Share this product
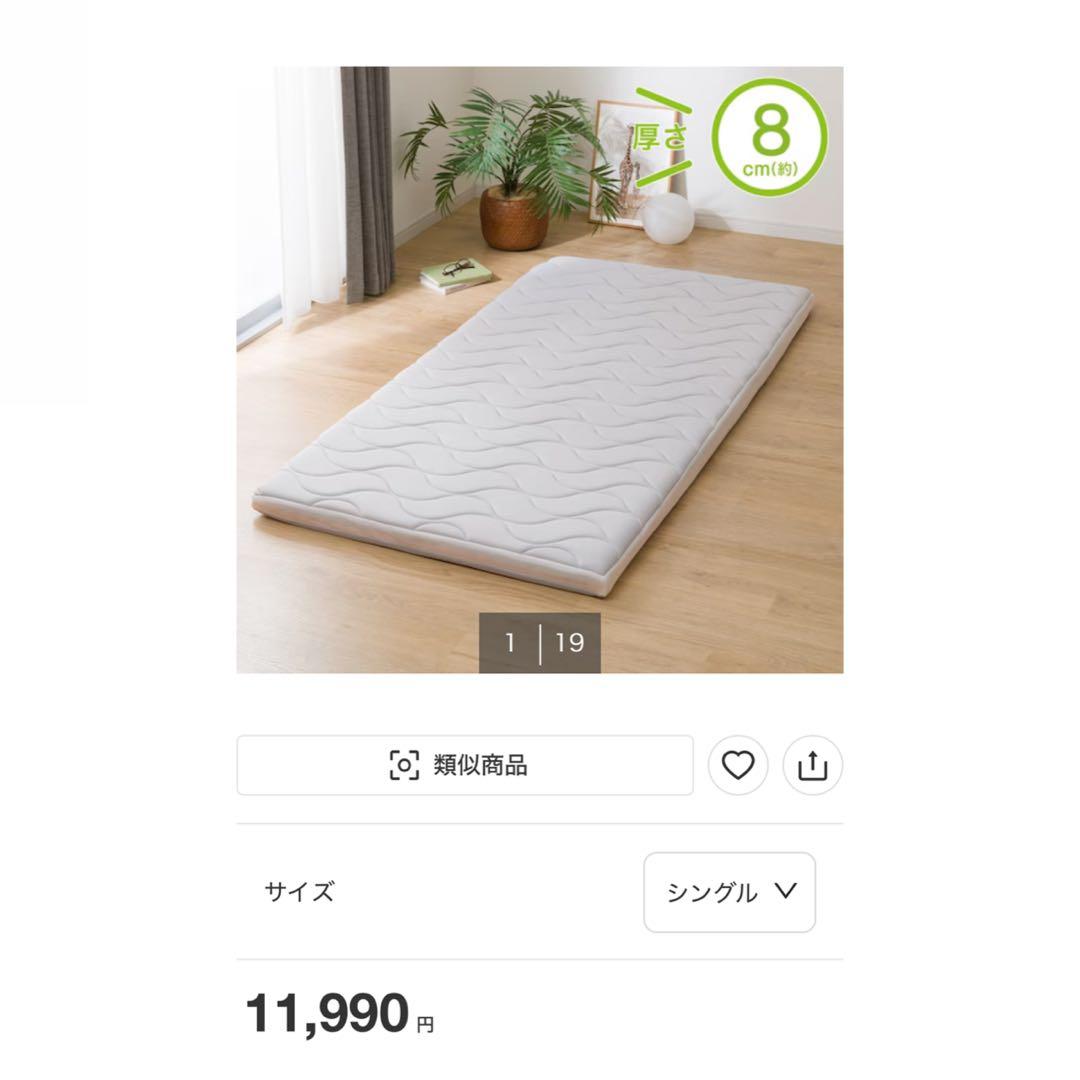The width and height of the screenshot is (1080, 1080). [813, 766]
